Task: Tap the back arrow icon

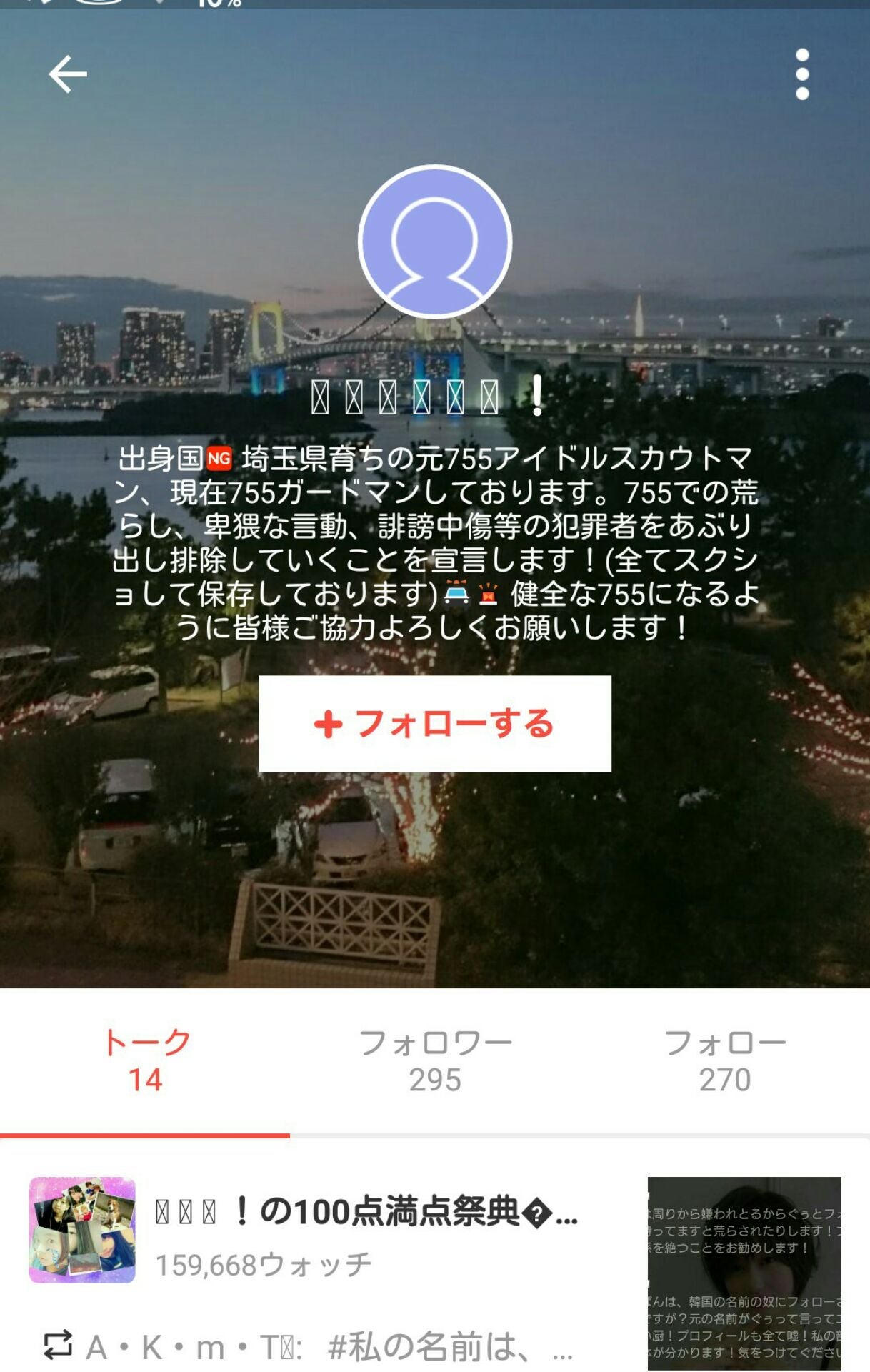Action: [x=68, y=74]
